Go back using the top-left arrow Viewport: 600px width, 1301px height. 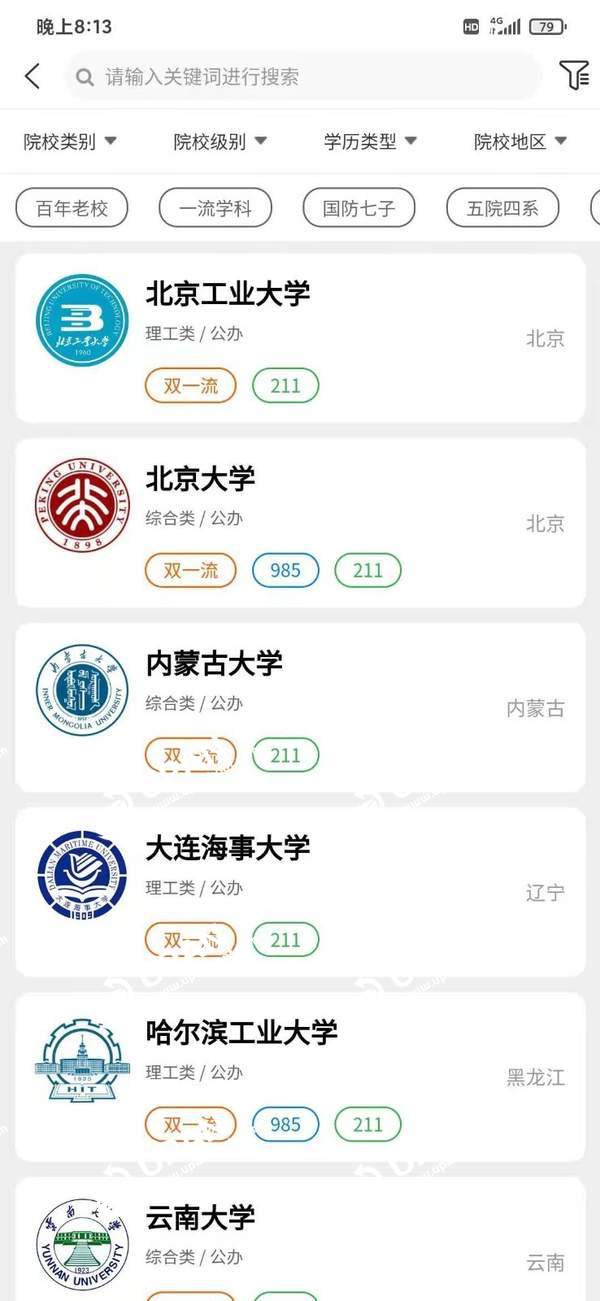point(32,76)
